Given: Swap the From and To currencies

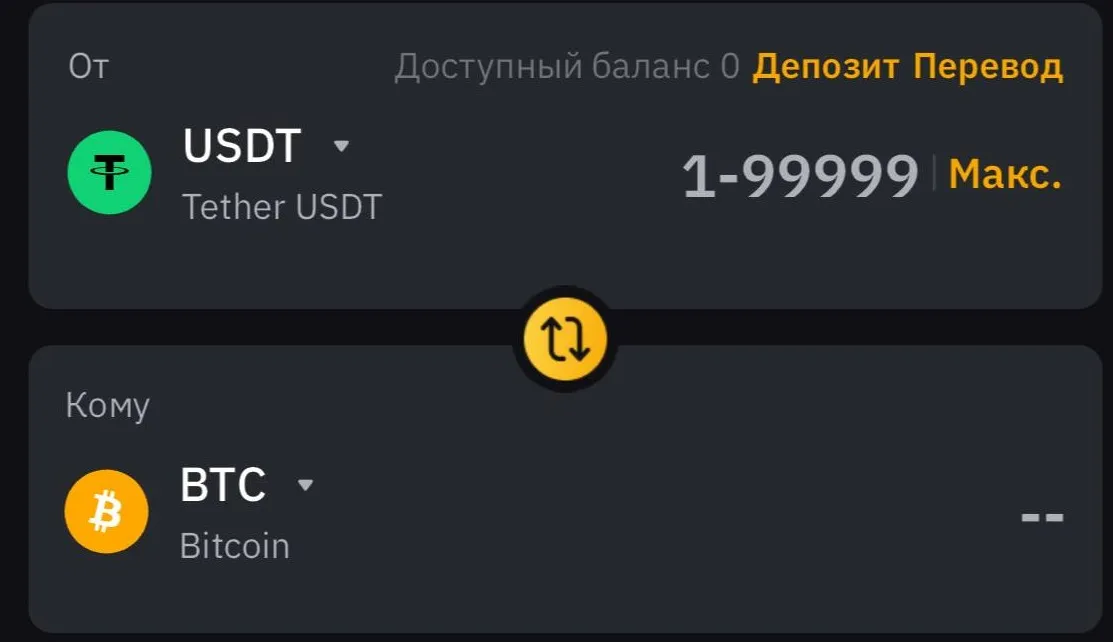Looking at the screenshot, I should point(564,339).
